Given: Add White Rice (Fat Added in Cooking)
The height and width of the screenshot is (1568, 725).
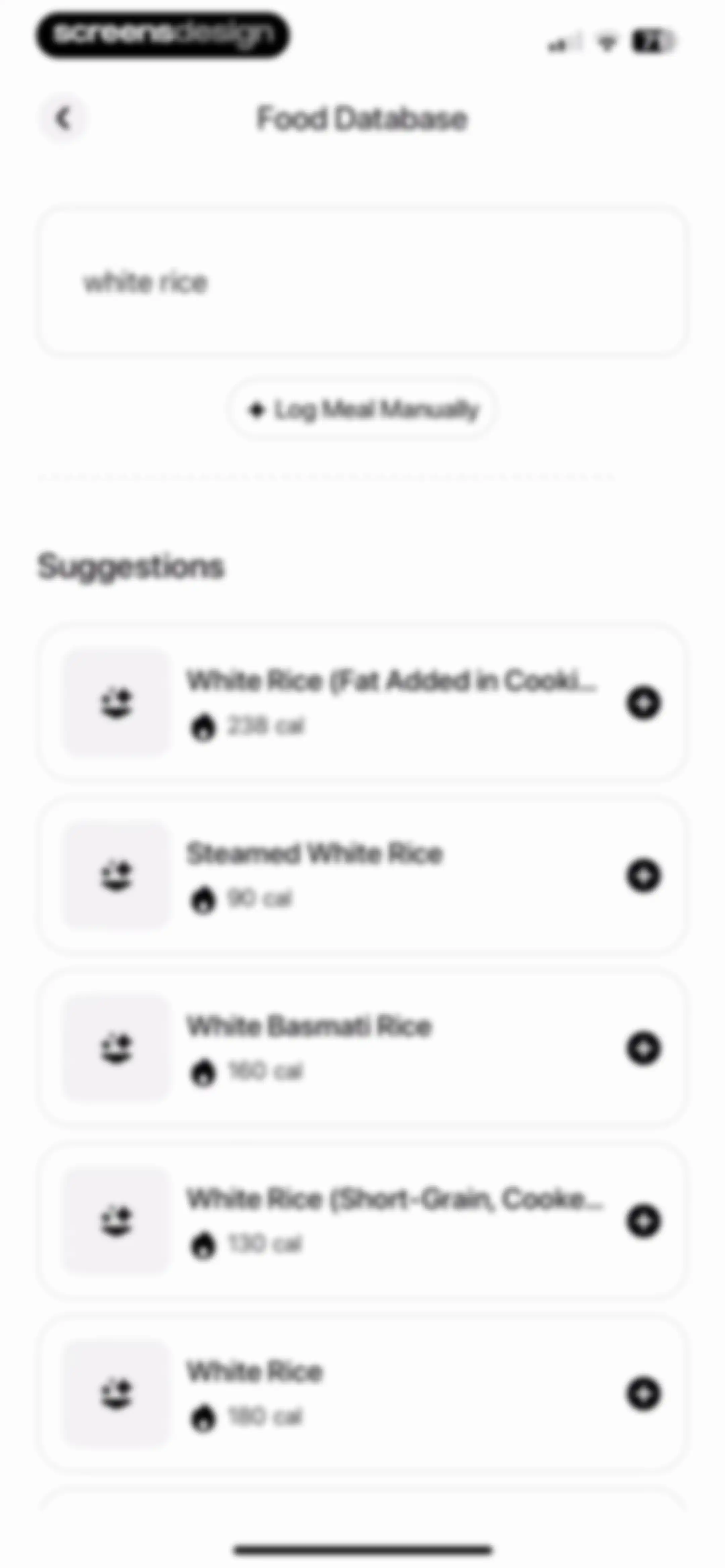Looking at the screenshot, I should click(643, 703).
